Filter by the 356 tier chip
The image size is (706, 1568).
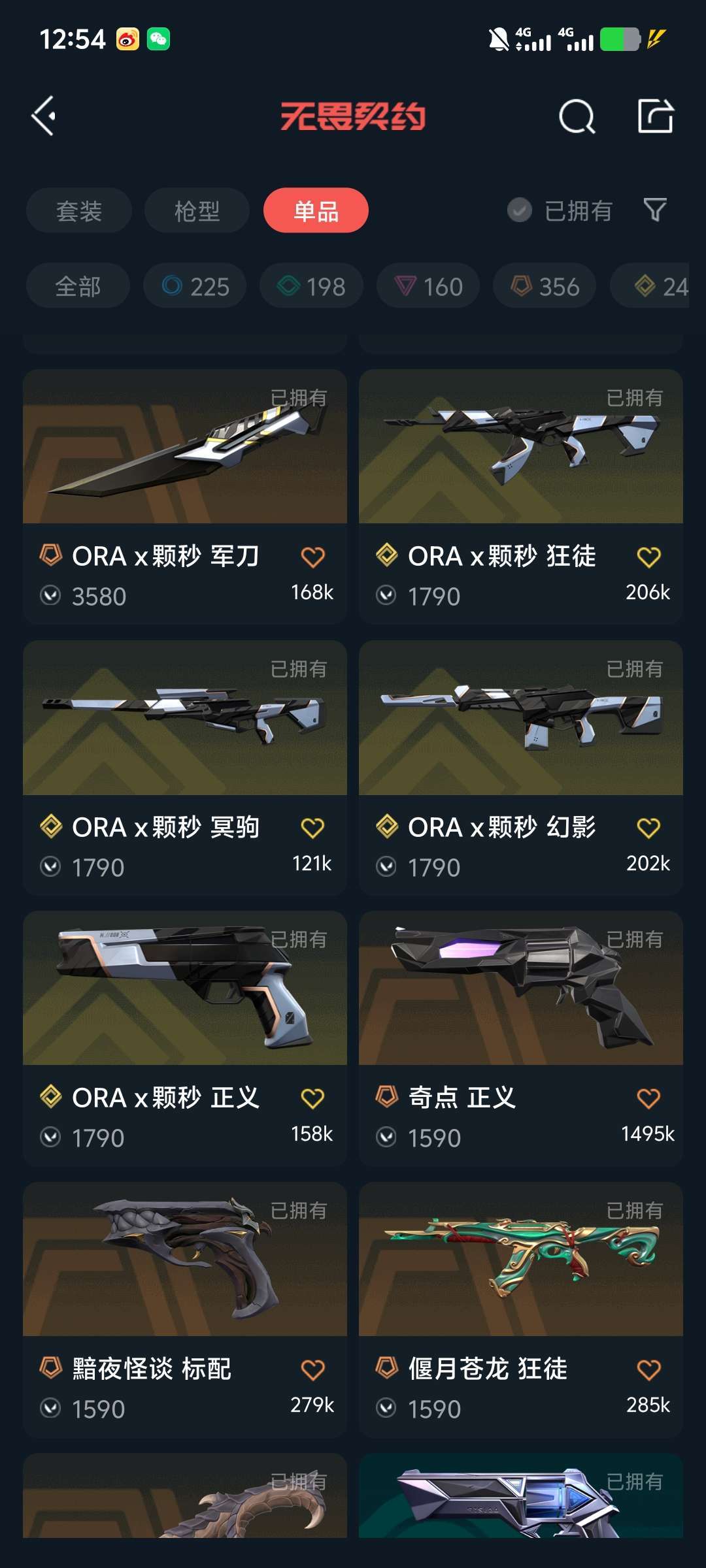coord(545,286)
